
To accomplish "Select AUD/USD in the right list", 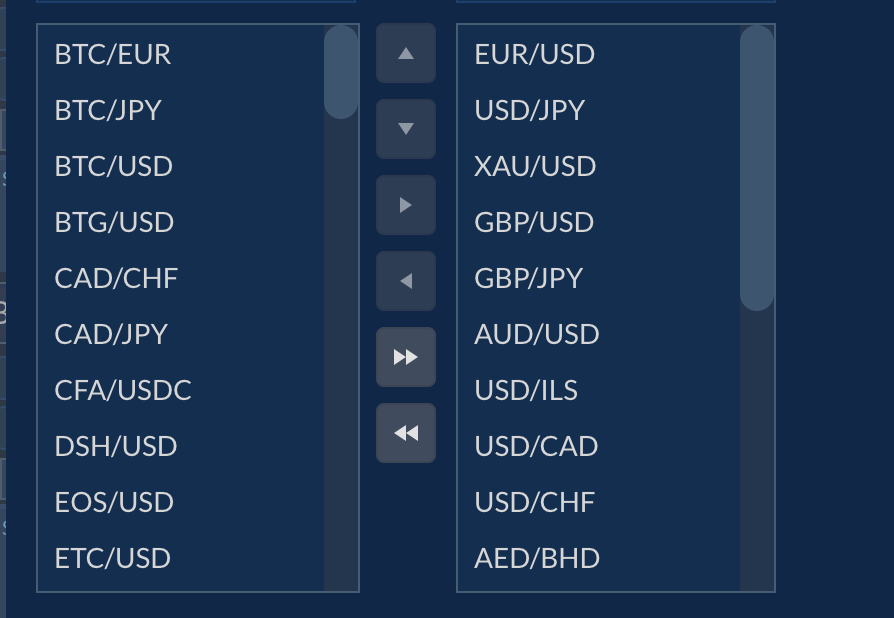I will [x=537, y=334].
